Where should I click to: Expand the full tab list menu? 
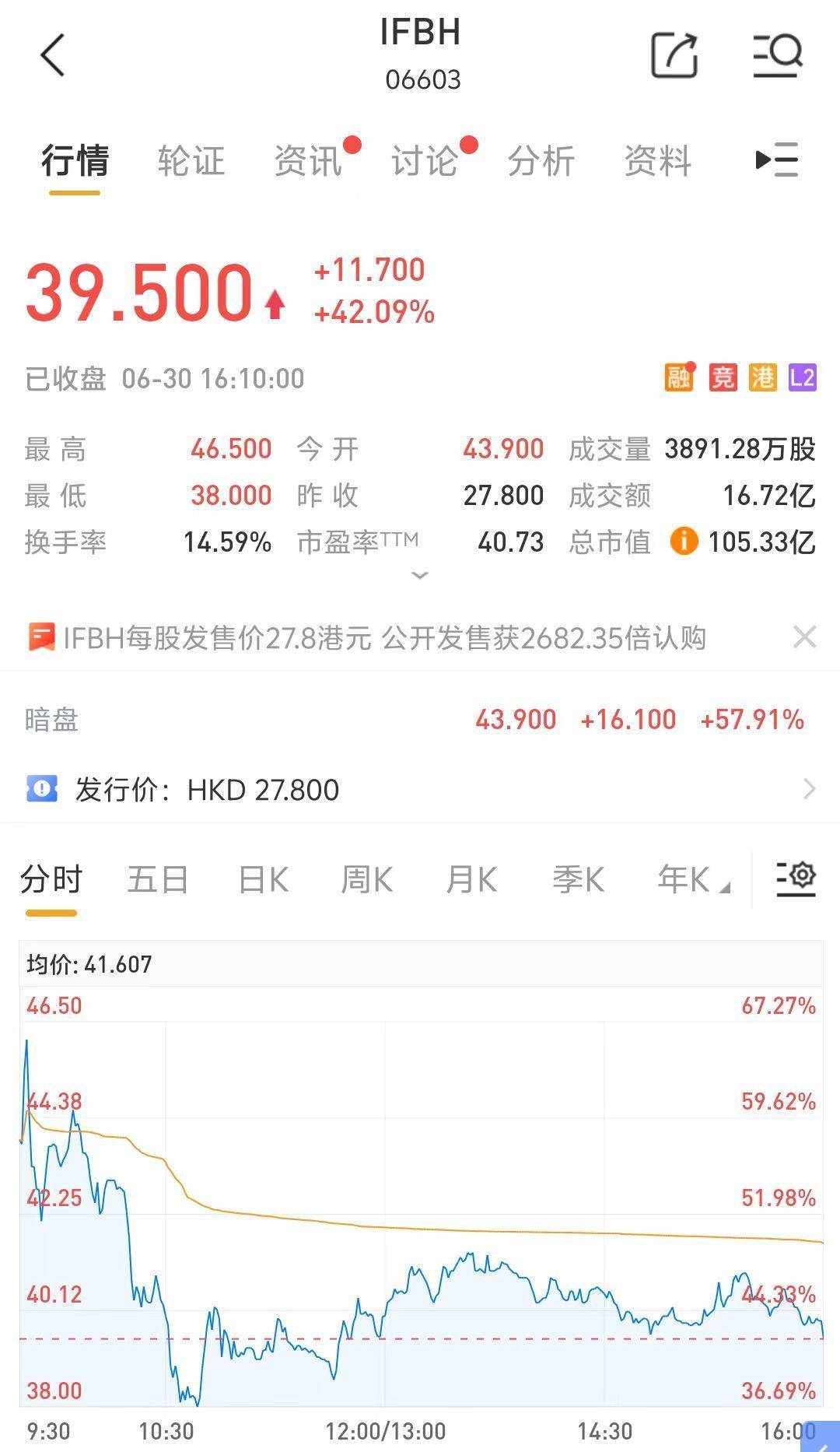tap(777, 160)
